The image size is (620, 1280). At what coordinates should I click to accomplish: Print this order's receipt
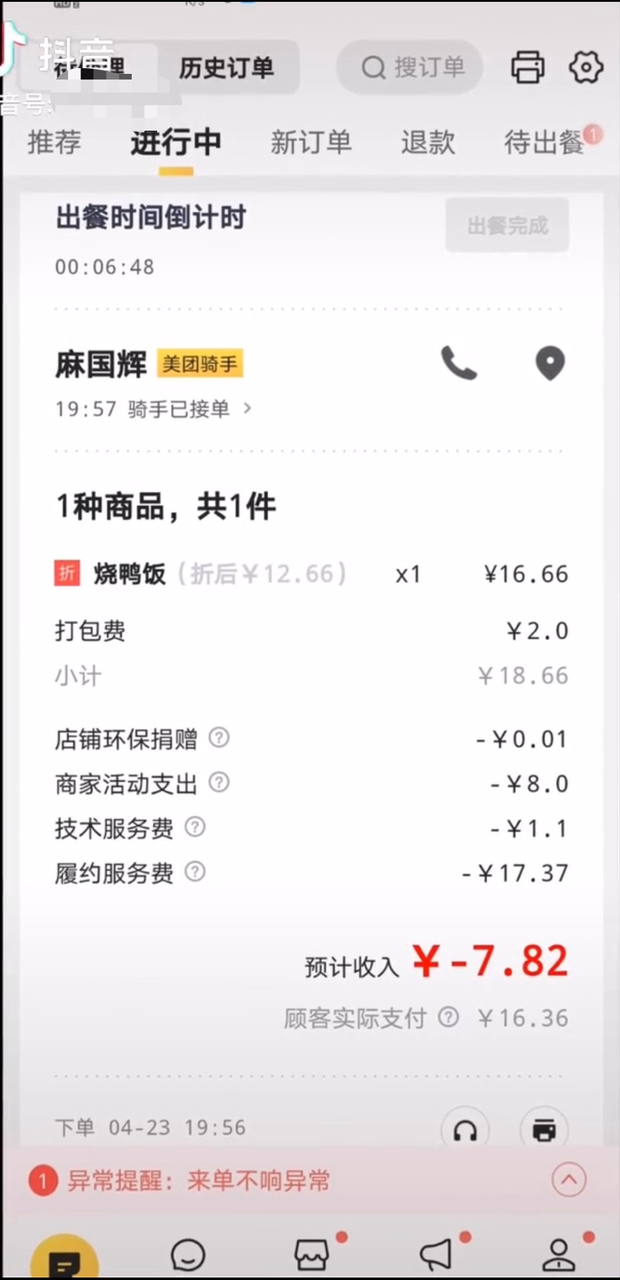coord(544,1130)
